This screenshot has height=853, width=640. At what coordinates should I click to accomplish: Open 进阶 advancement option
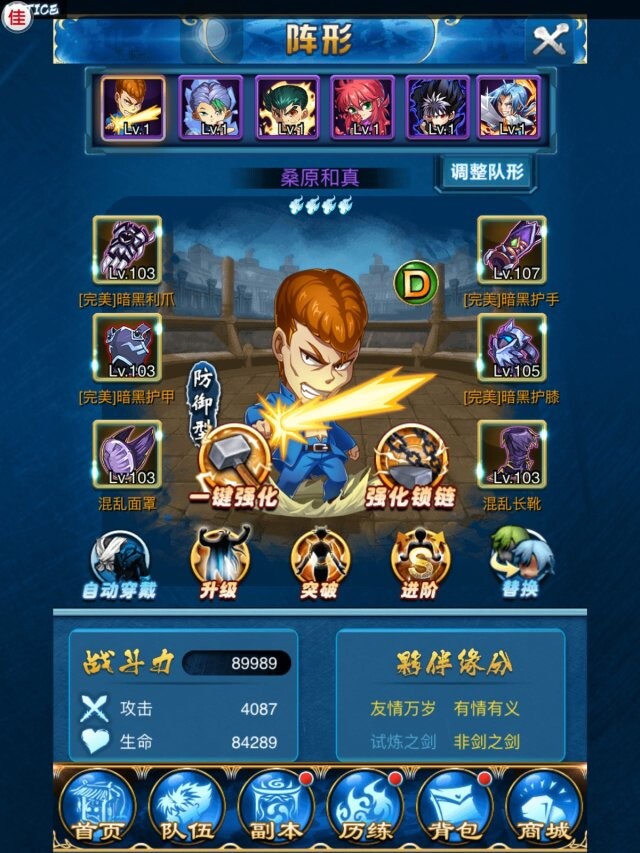pyautogui.click(x=420, y=564)
